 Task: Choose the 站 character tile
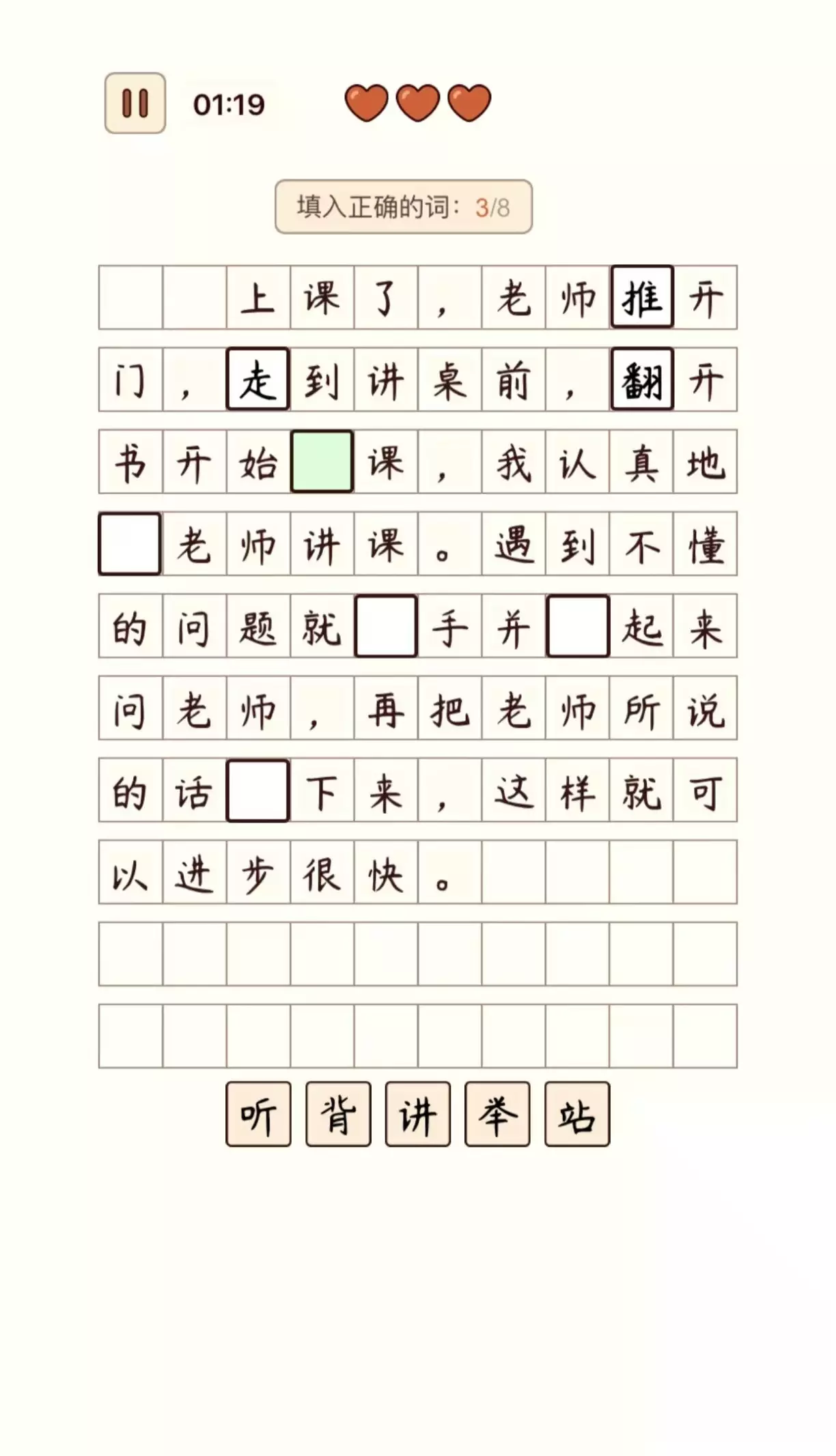(577, 1114)
